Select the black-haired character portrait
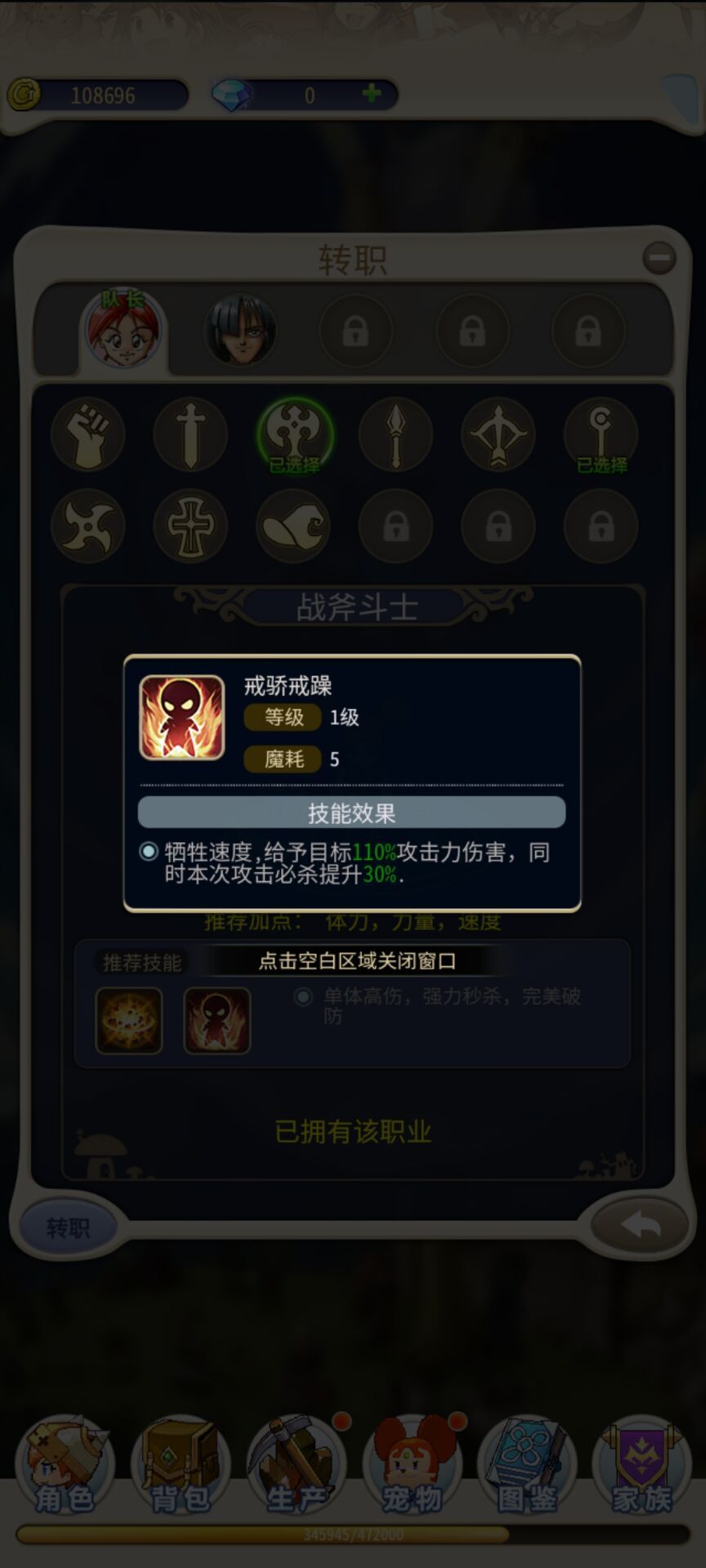The height and width of the screenshot is (1568, 706). click(239, 331)
